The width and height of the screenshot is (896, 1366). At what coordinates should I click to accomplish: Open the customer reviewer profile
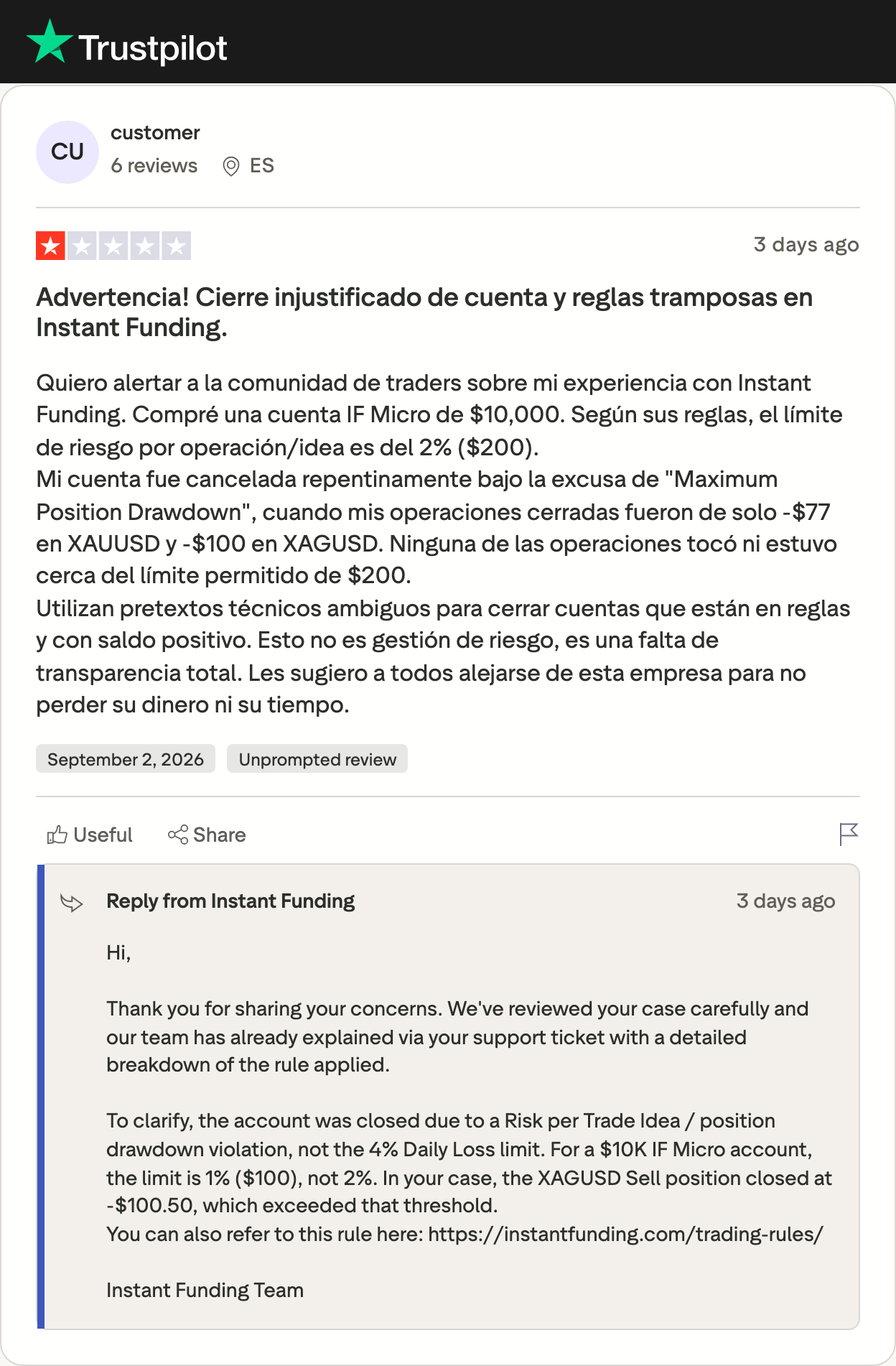coord(155,133)
